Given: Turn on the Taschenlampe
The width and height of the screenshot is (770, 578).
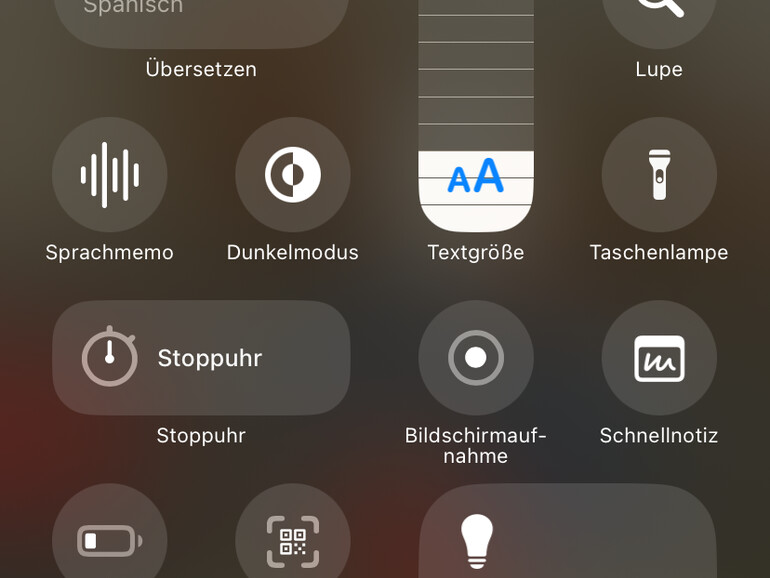Looking at the screenshot, I should (x=659, y=175).
